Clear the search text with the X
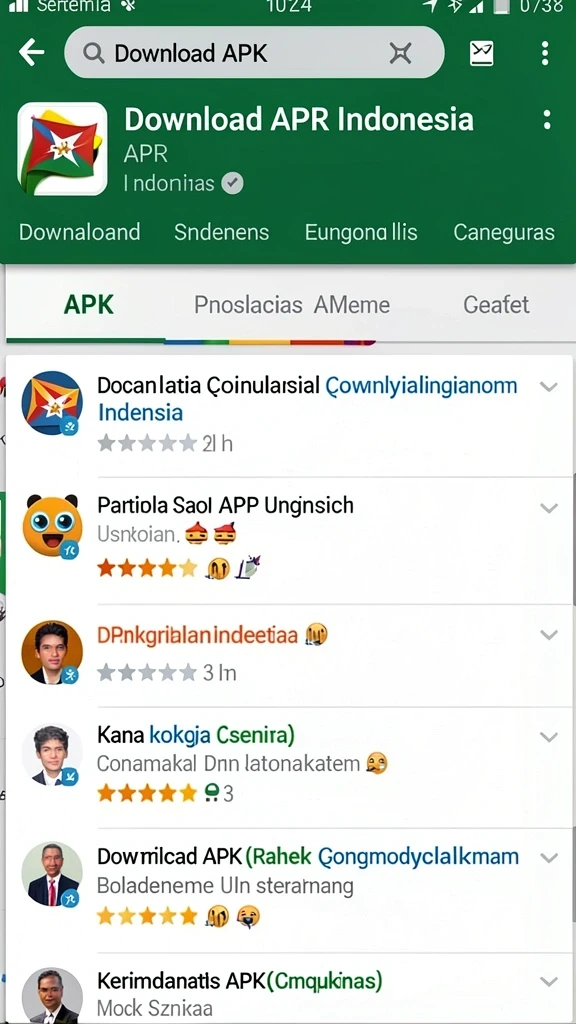The image size is (576, 1024). [x=400, y=53]
